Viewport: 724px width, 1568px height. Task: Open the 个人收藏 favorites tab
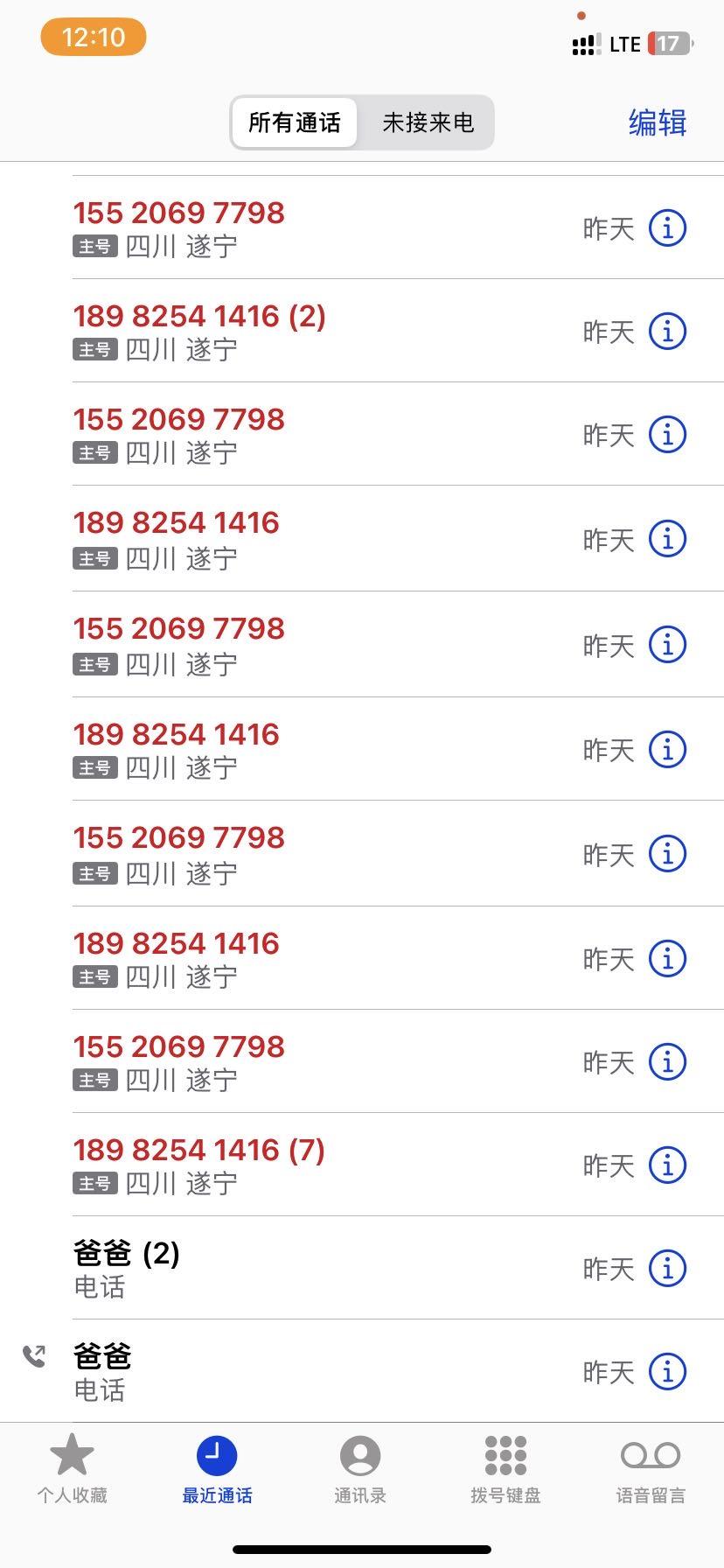(72, 1470)
